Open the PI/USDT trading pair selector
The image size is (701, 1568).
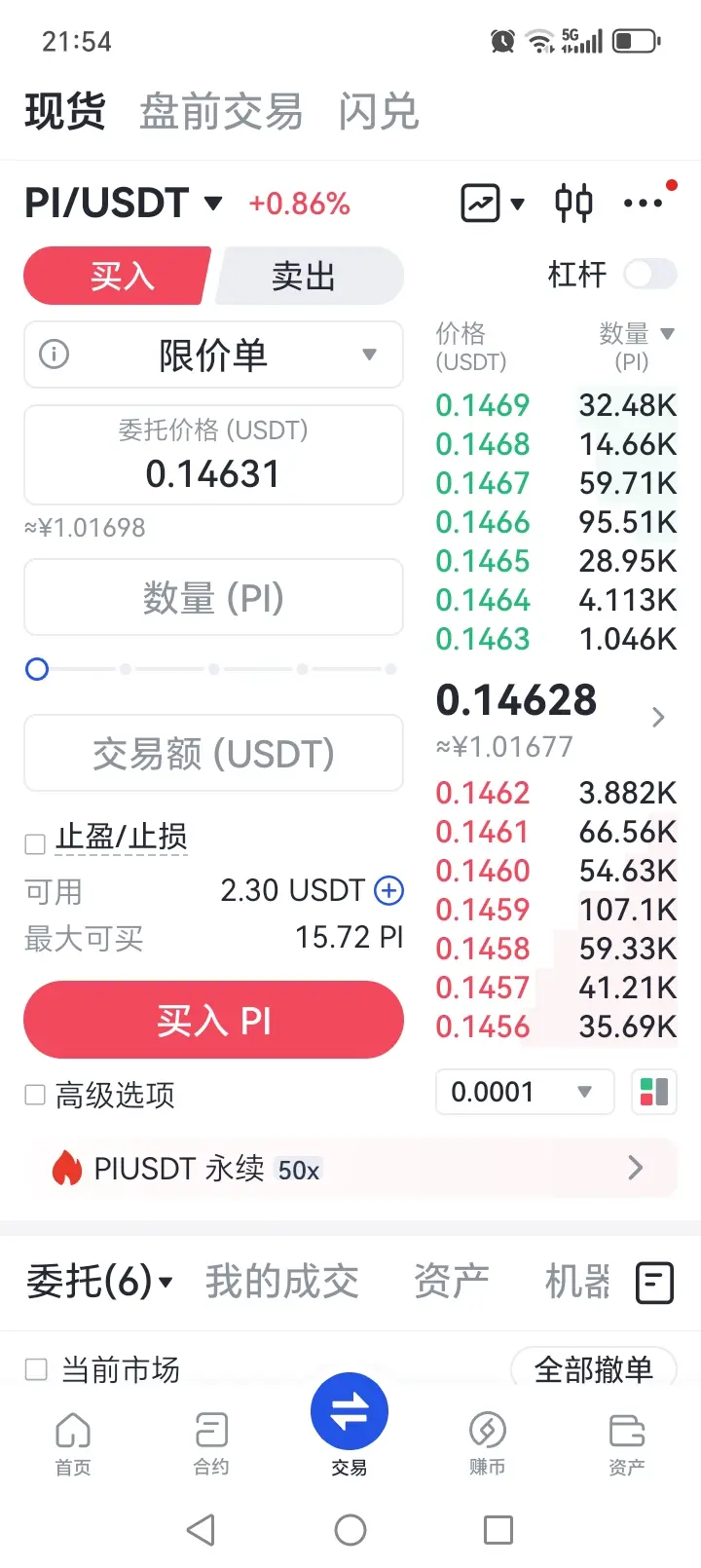click(124, 204)
